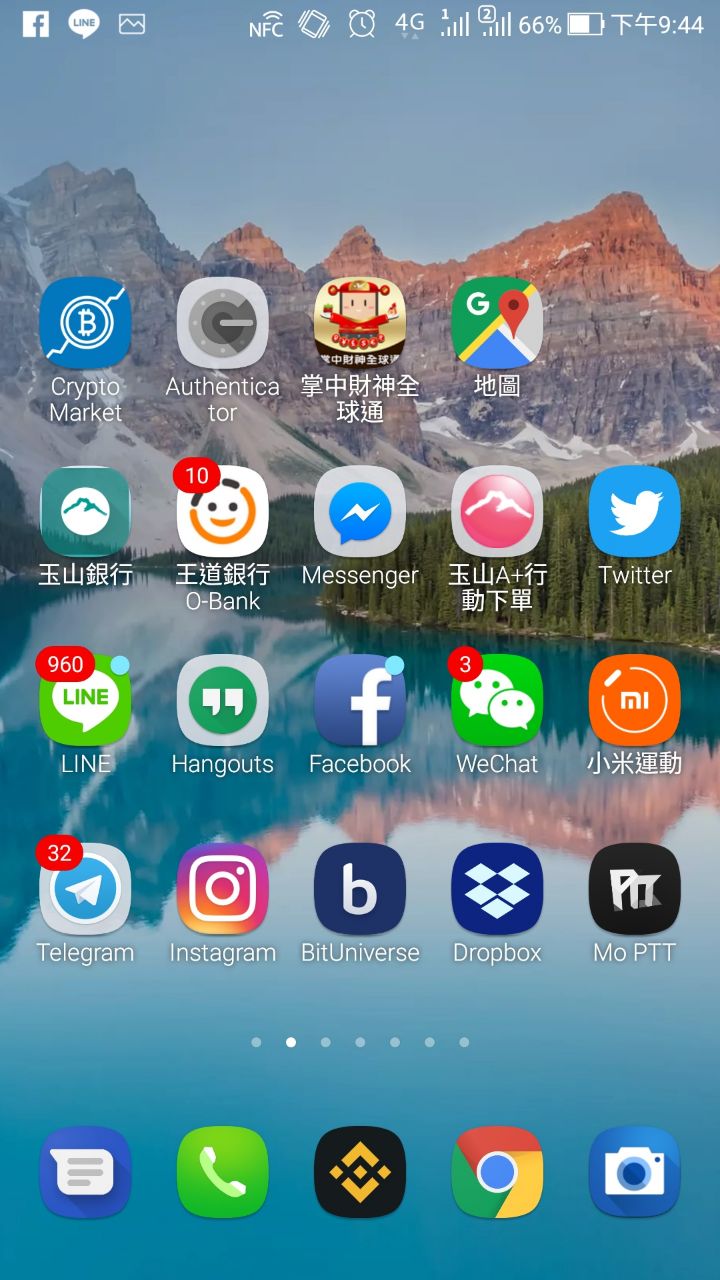
Task: Launch Hangouts
Action: [x=222, y=701]
